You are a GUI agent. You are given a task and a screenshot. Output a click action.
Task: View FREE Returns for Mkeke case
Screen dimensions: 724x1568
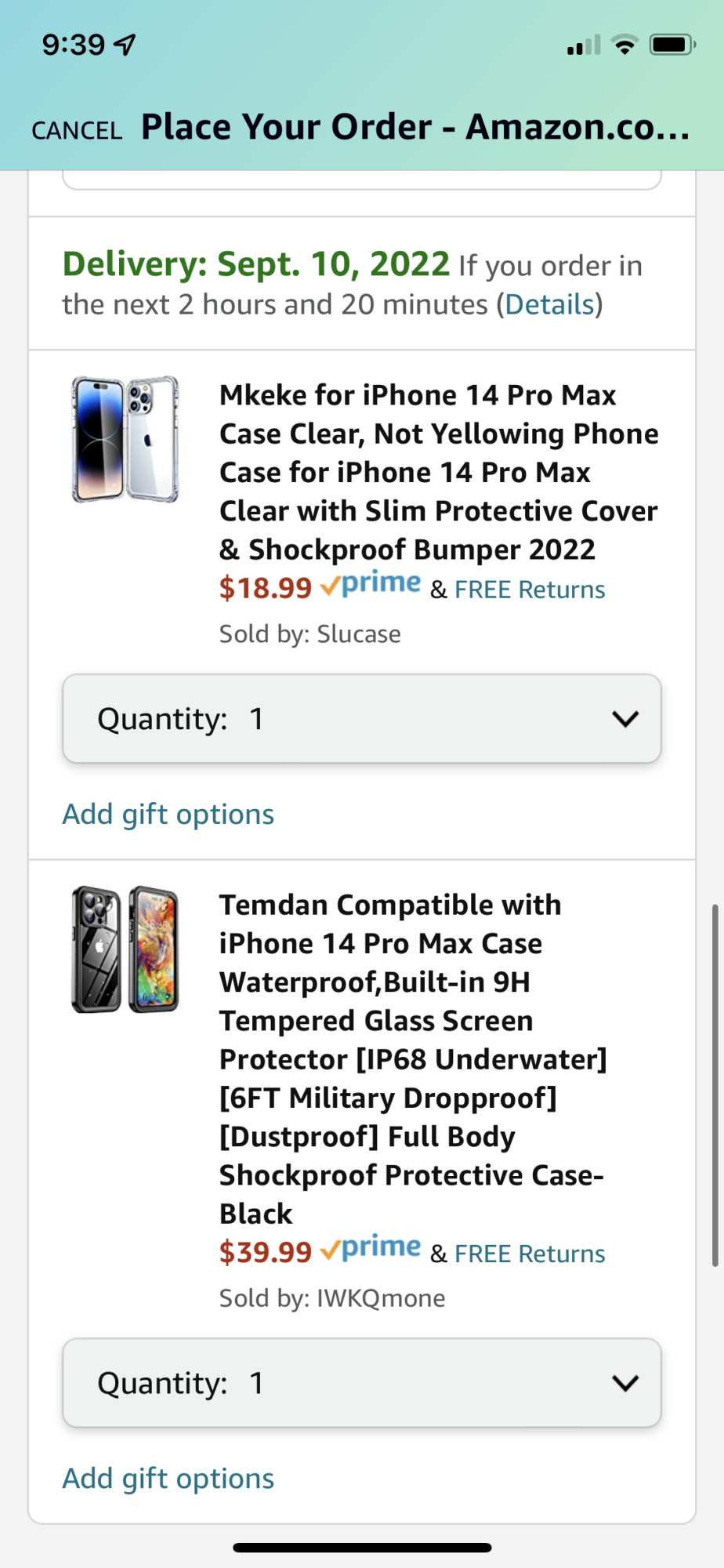pyautogui.click(x=530, y=590)
